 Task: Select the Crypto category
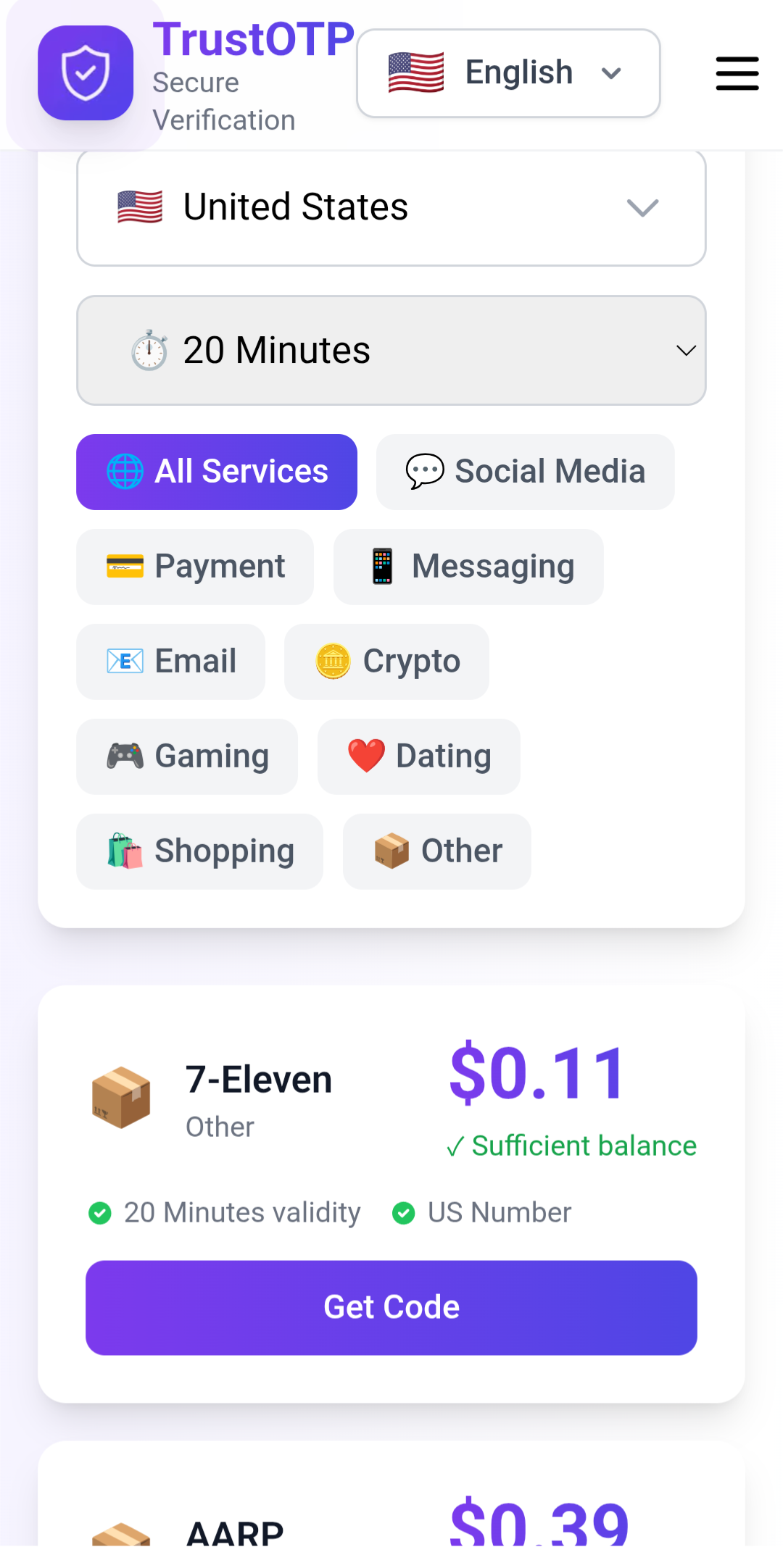pyautogui.click(x=386, y=662)
